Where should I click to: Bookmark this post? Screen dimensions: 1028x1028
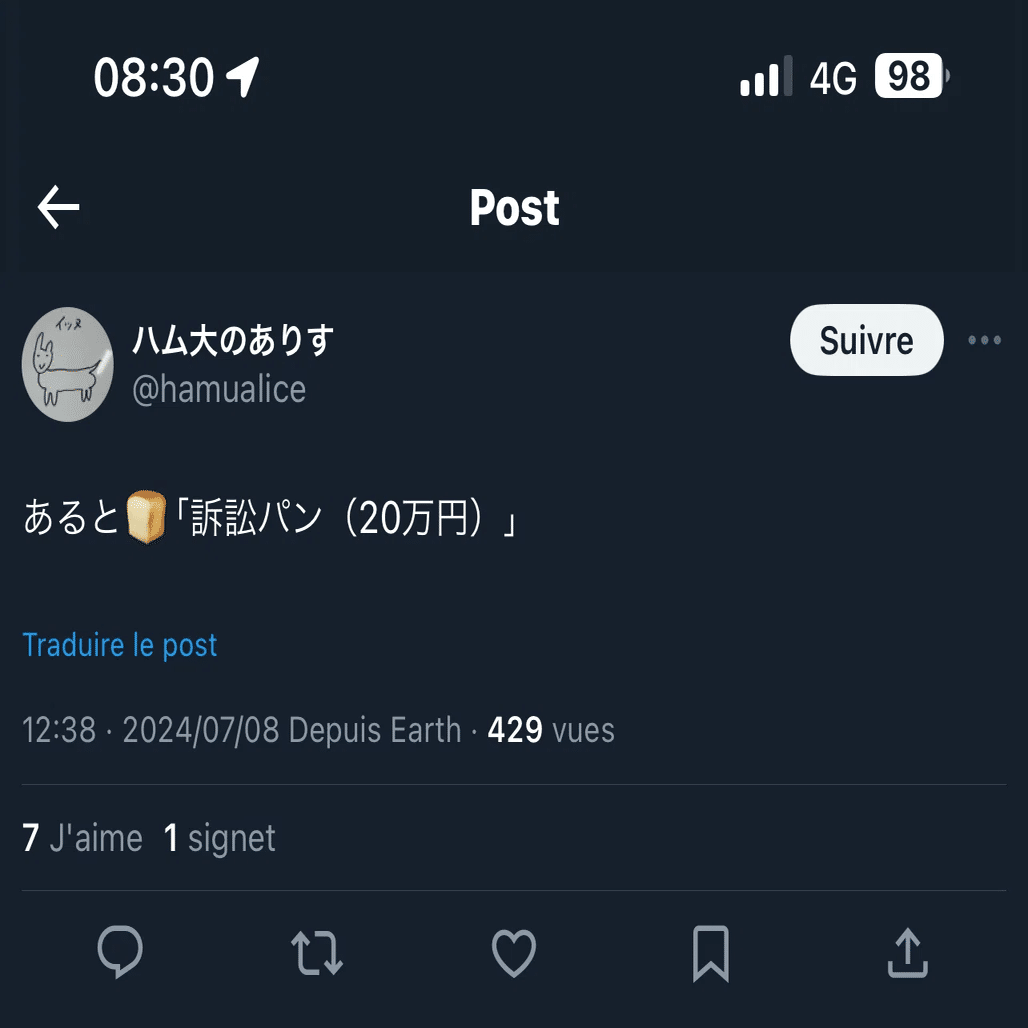(x=711, y=952)
